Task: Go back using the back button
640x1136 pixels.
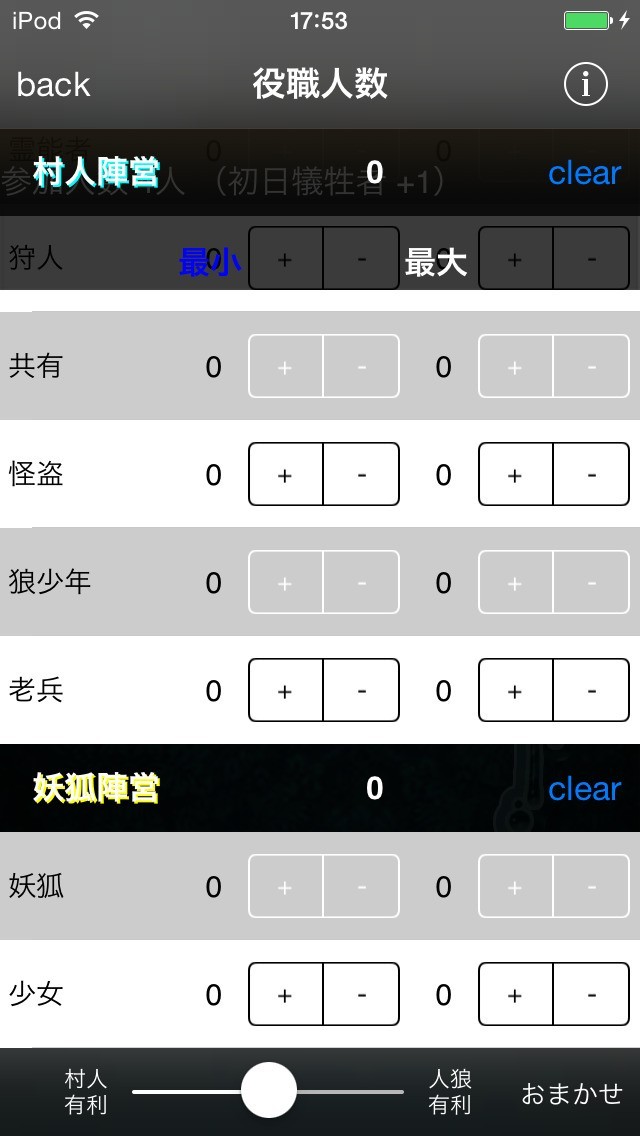Action: pyautogui.click(x=54, y=85)
